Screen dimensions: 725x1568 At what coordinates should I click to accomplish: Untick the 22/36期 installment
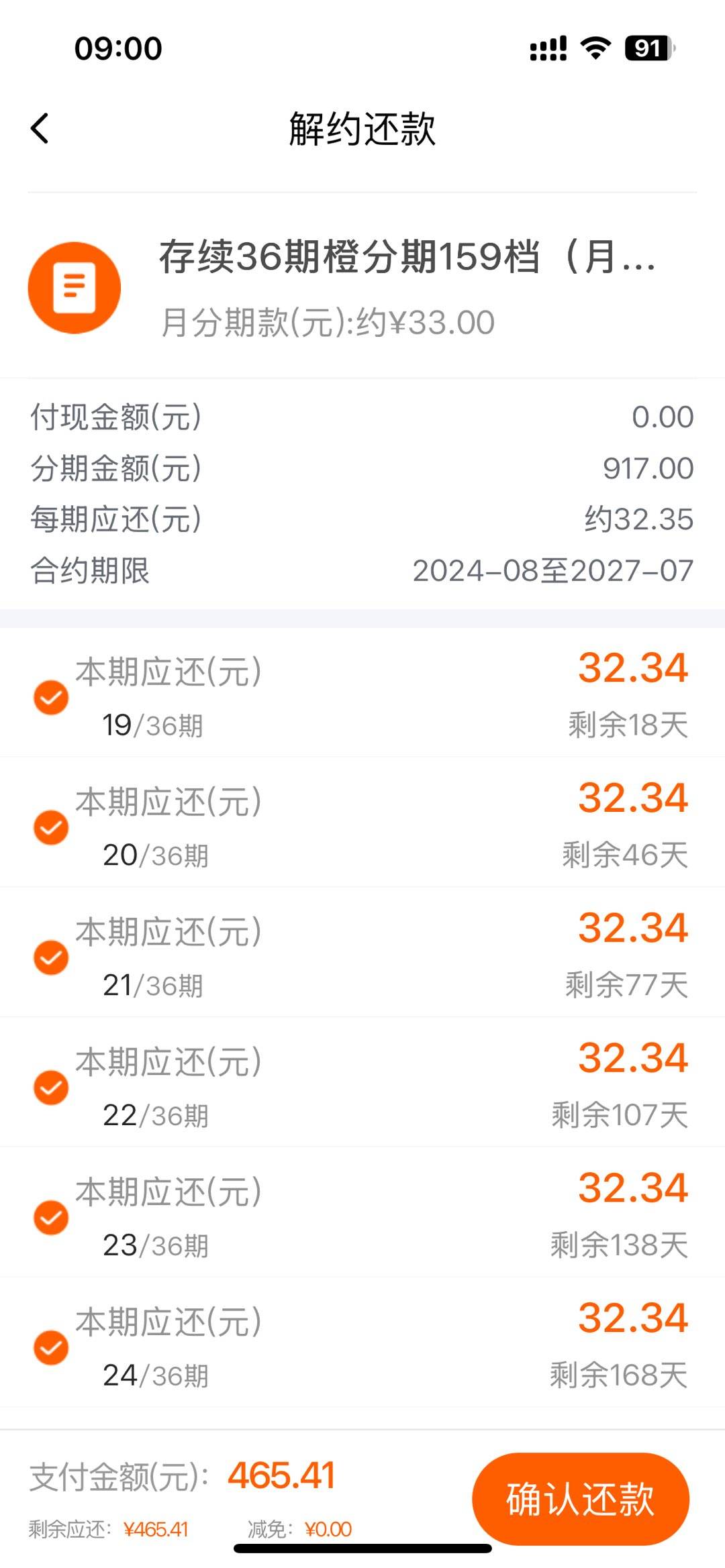(x=51, y=1088)
